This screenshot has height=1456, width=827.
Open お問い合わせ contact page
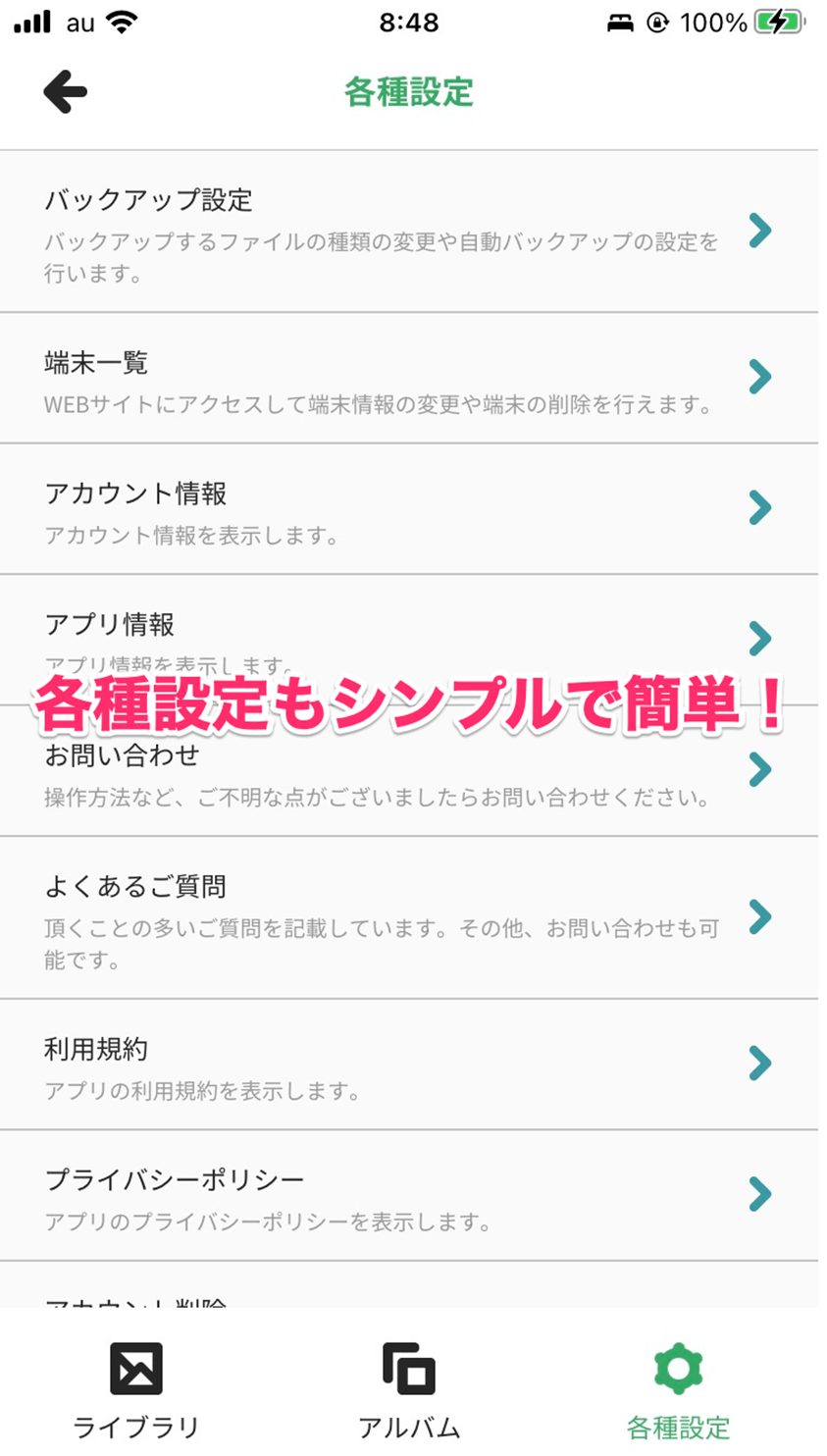(409, 770)
